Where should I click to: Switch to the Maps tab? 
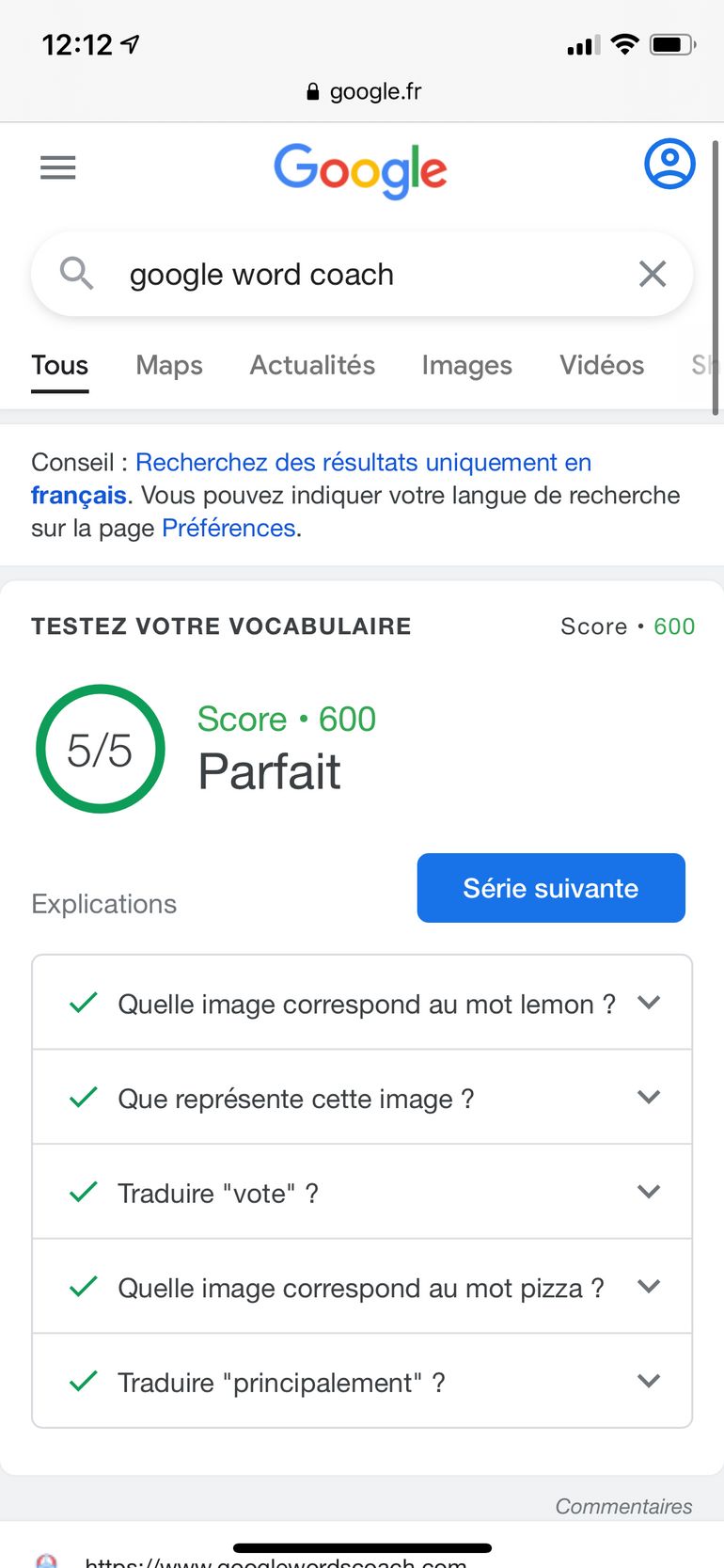point(169,365)
